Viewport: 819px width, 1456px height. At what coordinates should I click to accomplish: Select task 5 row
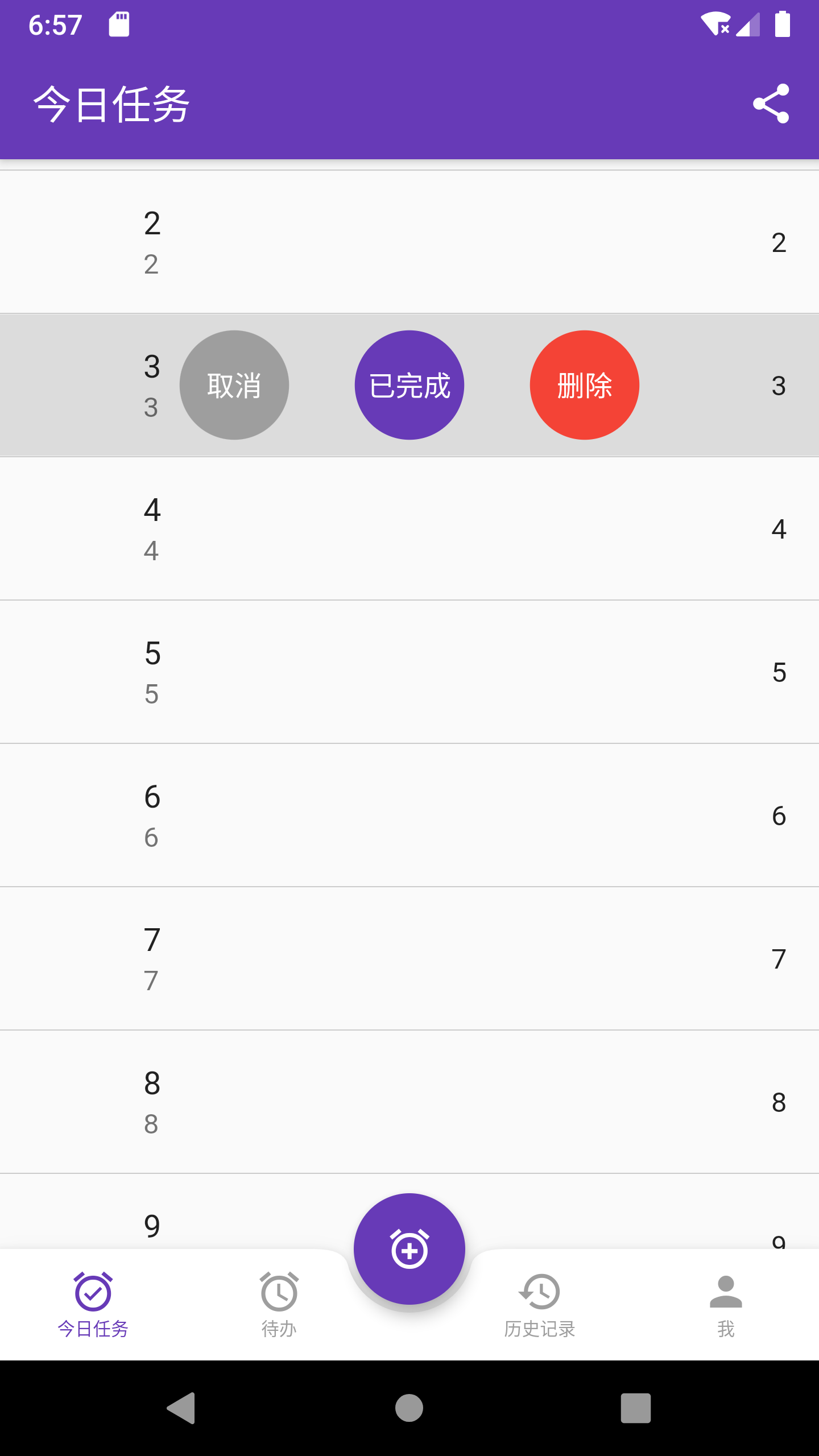409,672
